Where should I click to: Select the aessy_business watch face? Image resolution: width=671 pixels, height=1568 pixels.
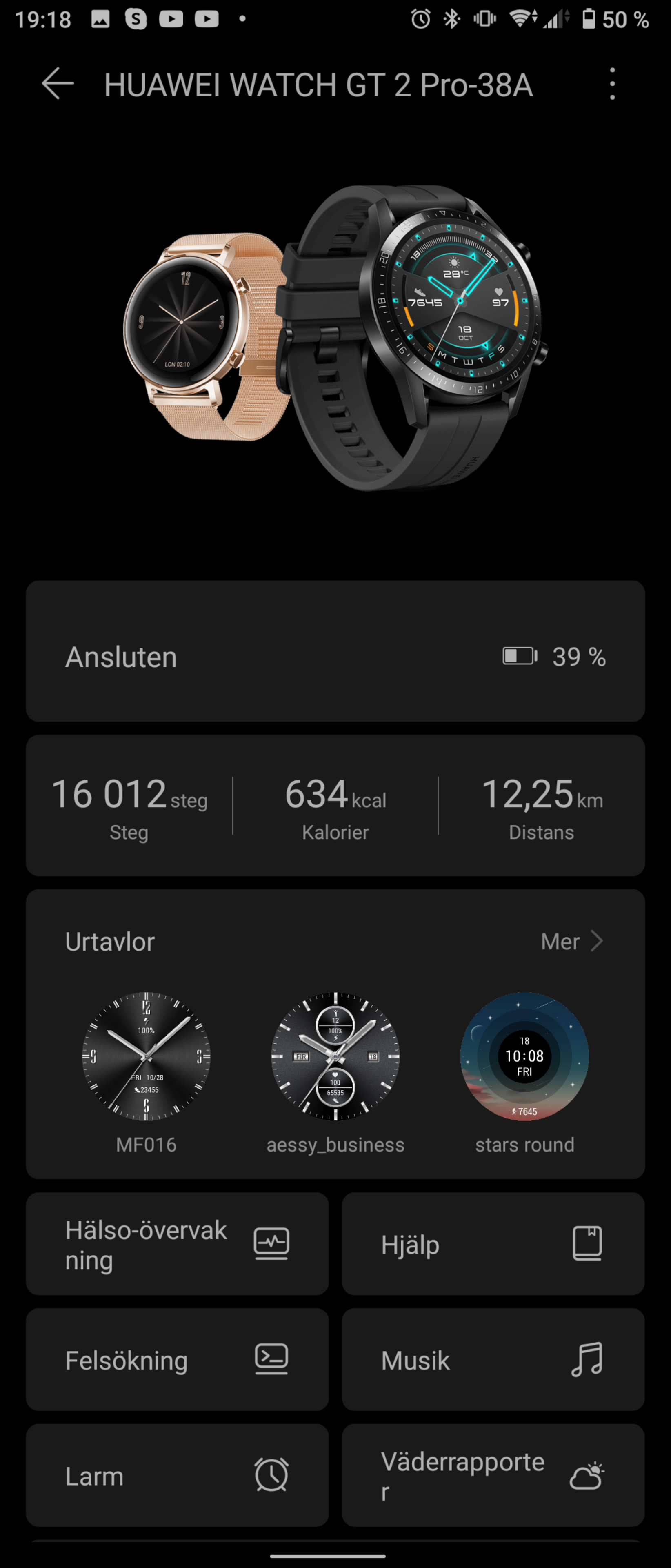335,1057
